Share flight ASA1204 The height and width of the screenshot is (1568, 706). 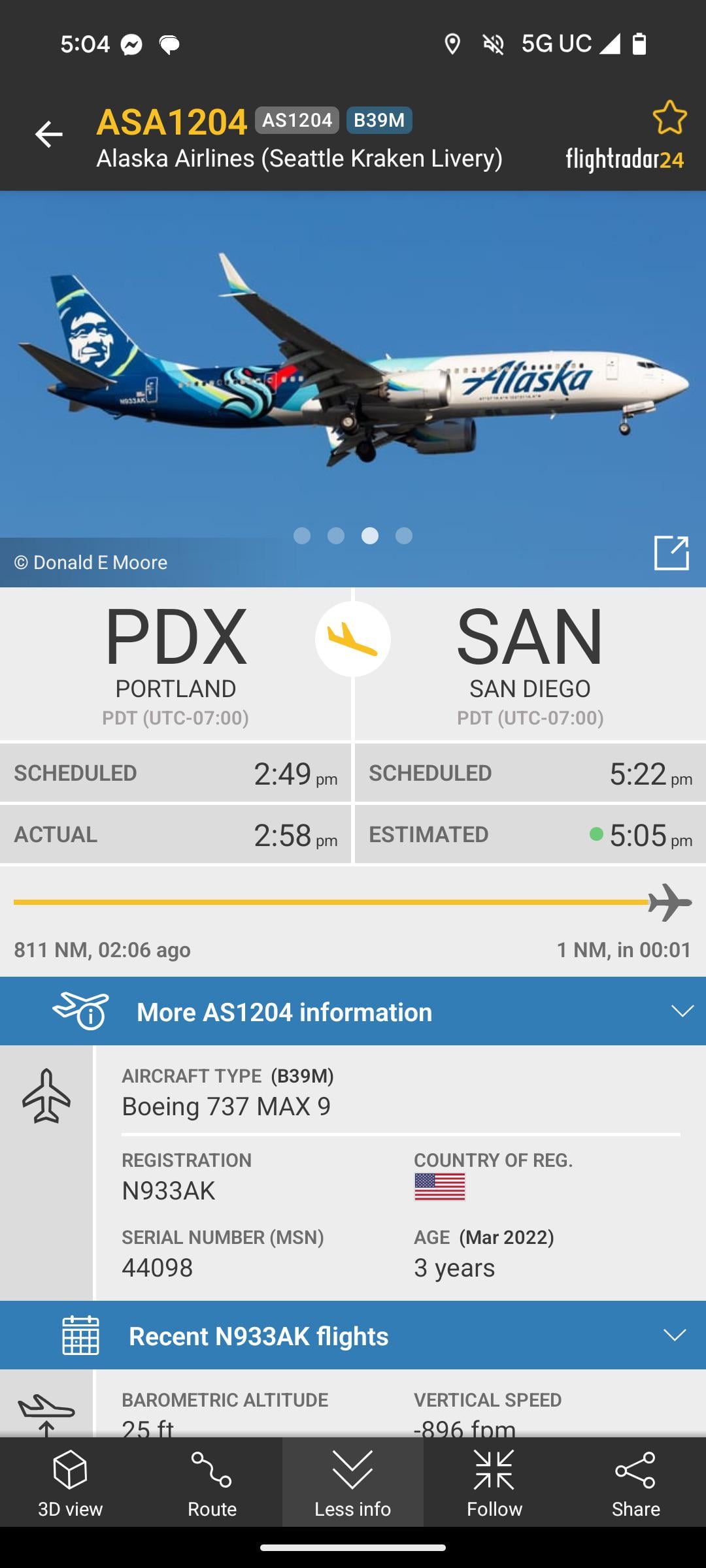point(635,1483)
